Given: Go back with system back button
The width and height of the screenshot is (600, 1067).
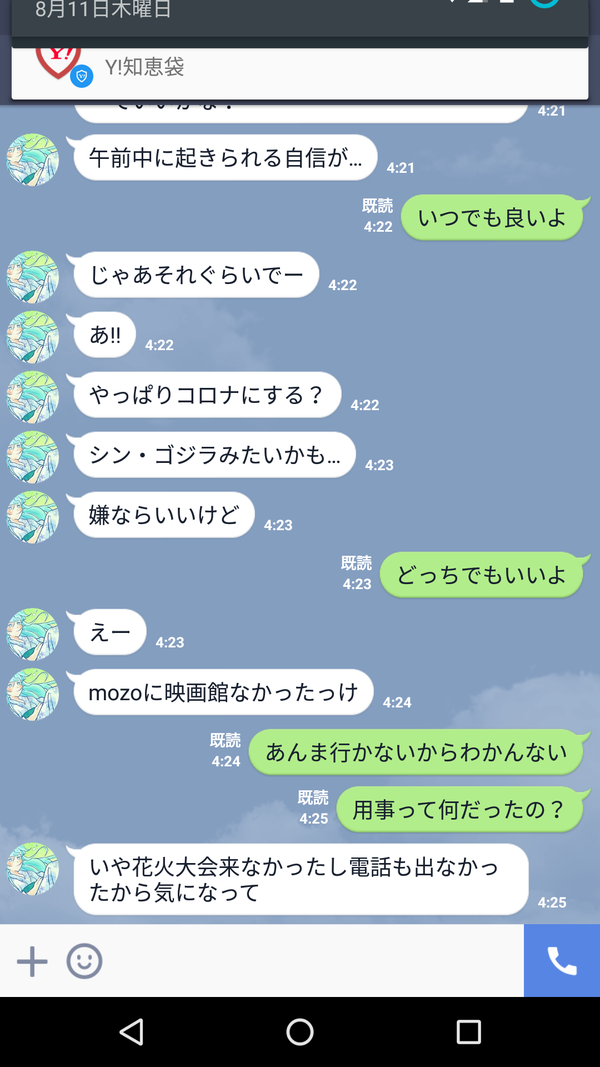Looking at the screenshot, I should [131, 1031].
